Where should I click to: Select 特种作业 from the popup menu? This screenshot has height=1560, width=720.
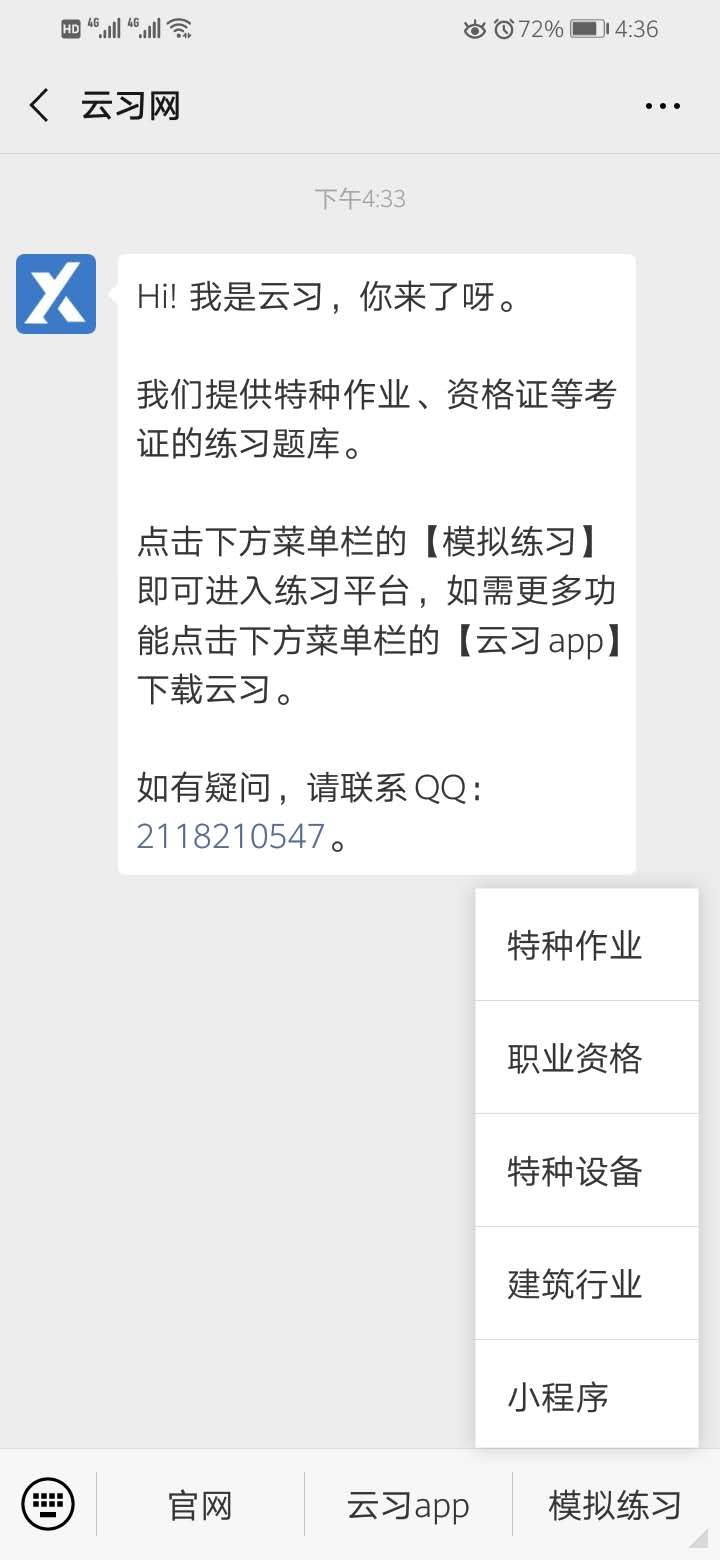586,944
